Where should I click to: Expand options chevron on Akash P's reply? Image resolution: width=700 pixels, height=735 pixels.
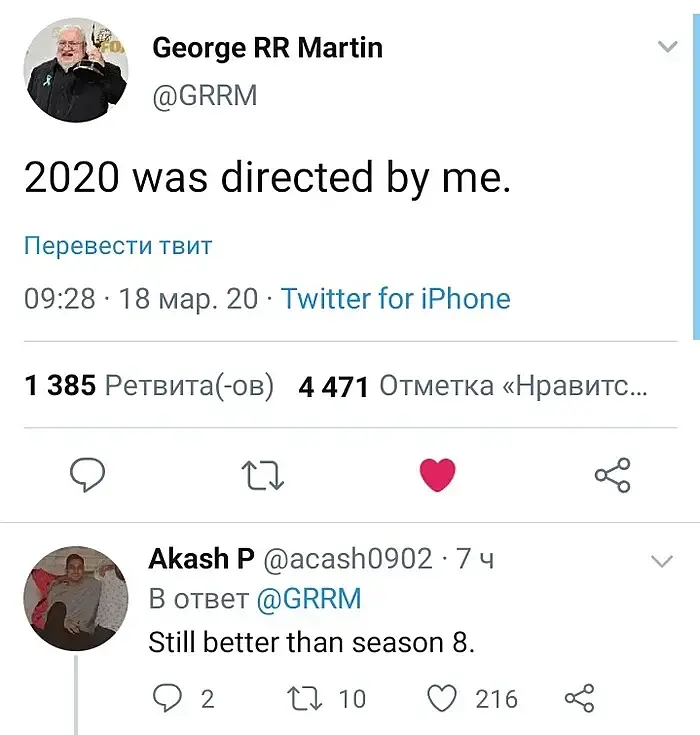tap(662, 562)
